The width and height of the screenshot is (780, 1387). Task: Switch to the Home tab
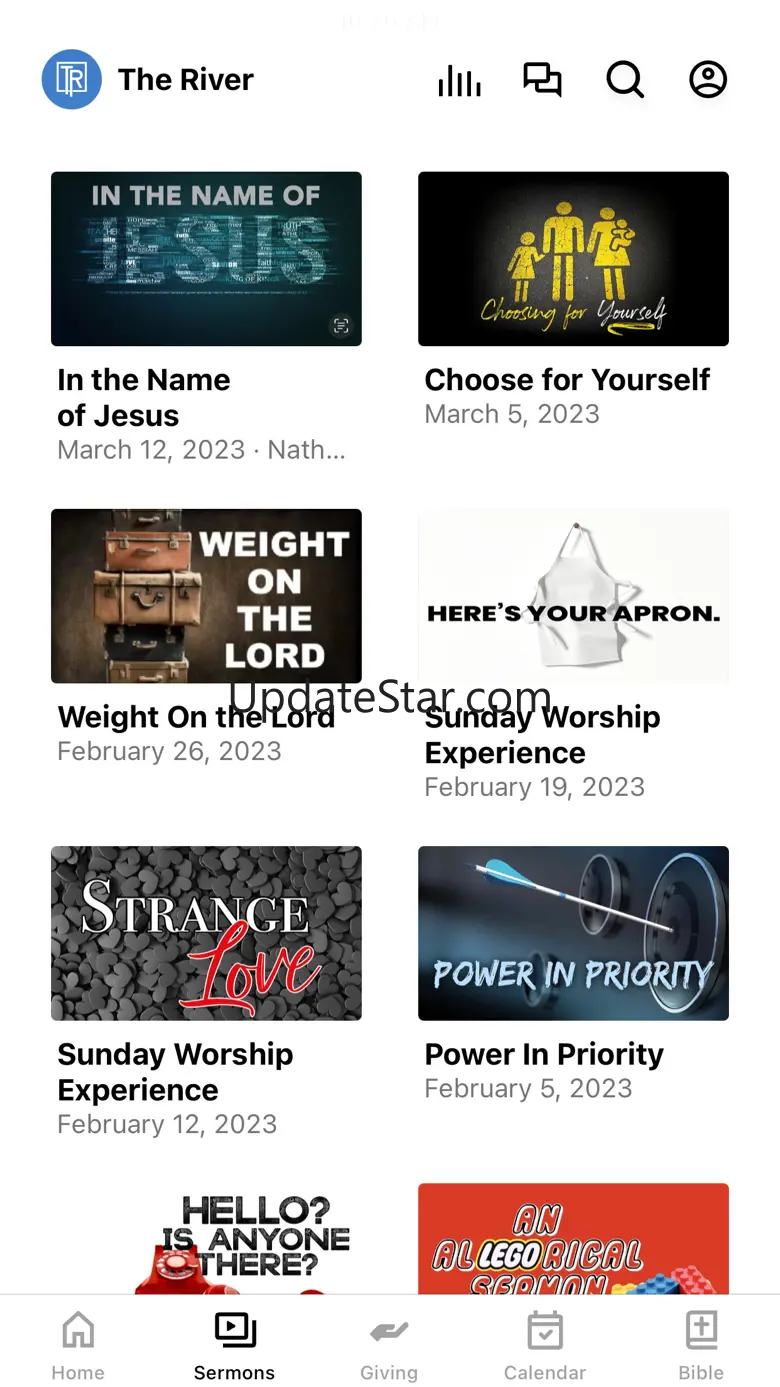(x=78, y=1345)
